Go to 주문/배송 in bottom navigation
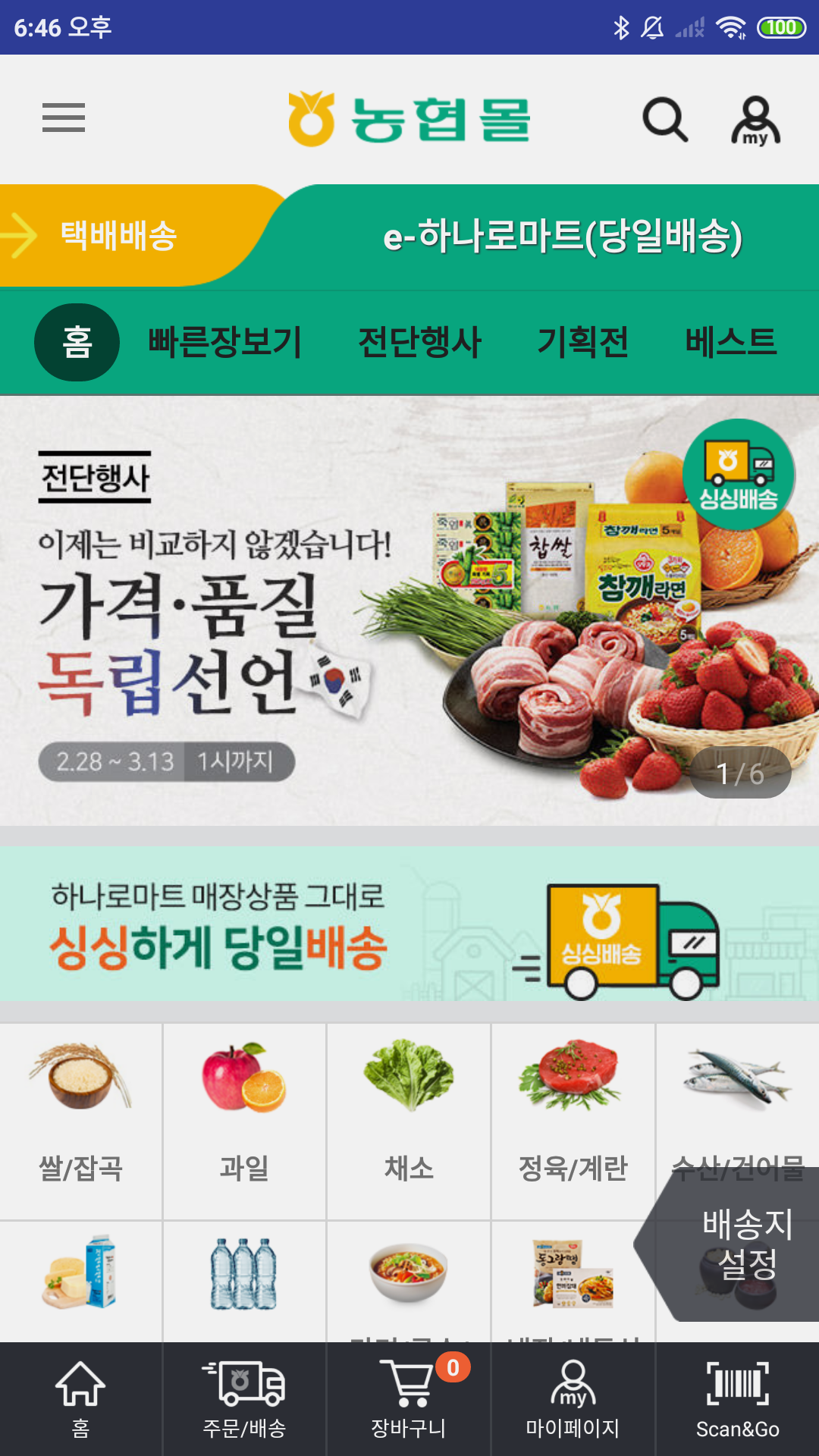The height and width of the screenshot is (1456, 819). click(244, 1399)
